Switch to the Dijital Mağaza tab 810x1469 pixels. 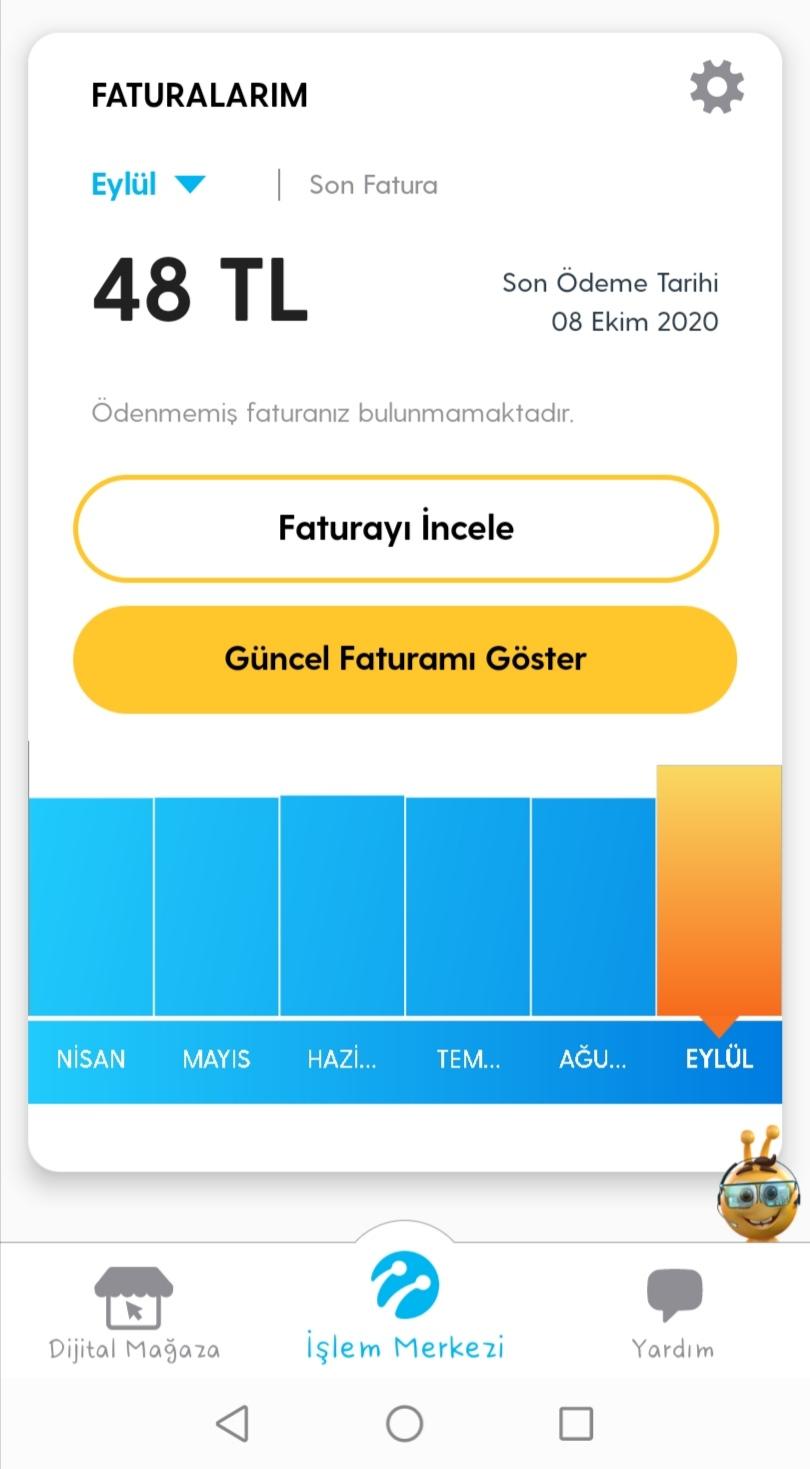point(134,1313)
